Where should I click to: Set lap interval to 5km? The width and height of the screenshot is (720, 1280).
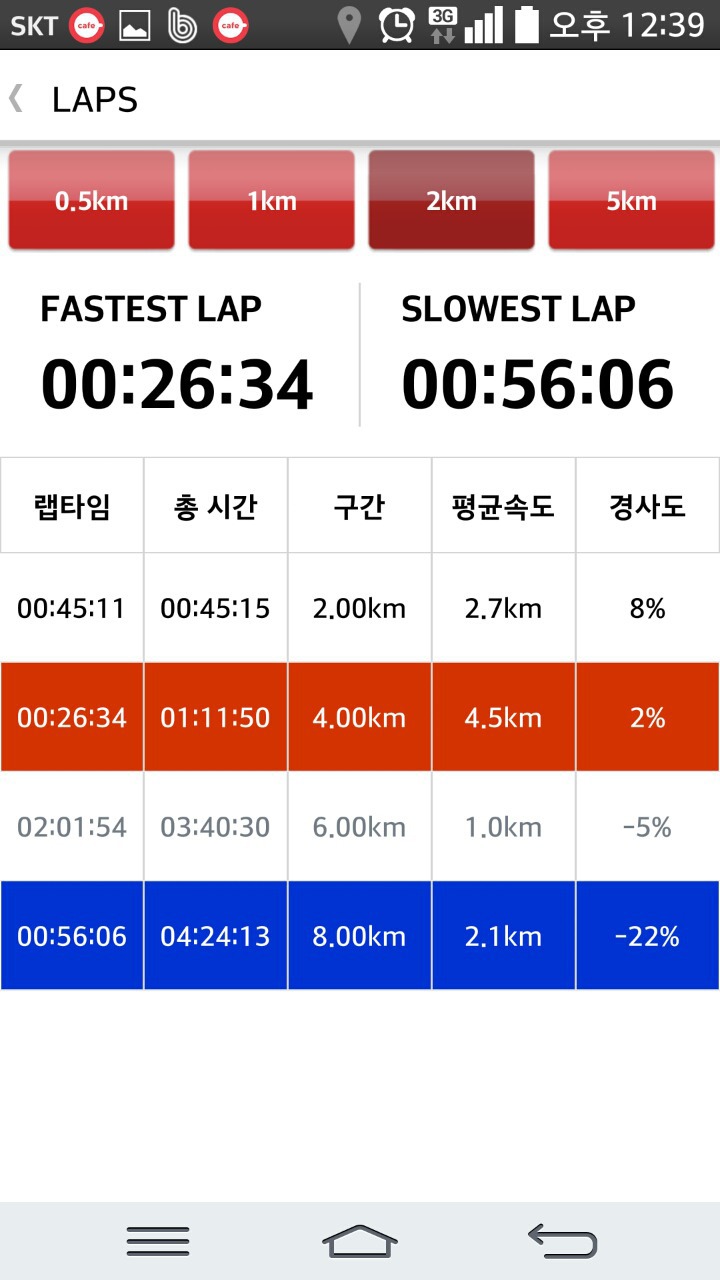coord(631,200)
